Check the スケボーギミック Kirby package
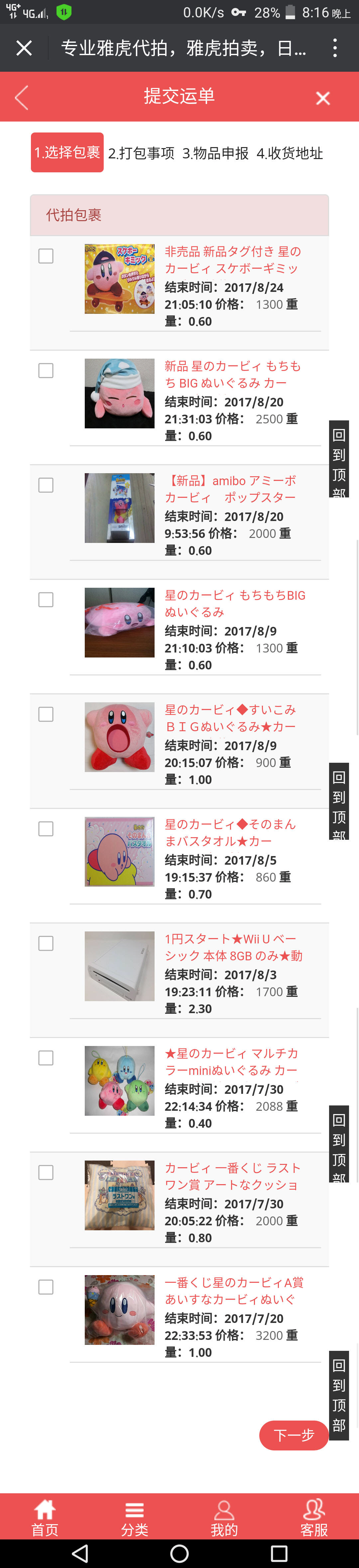The width and height of the screenshot is (359, 1568). click(x=46, y=256)
